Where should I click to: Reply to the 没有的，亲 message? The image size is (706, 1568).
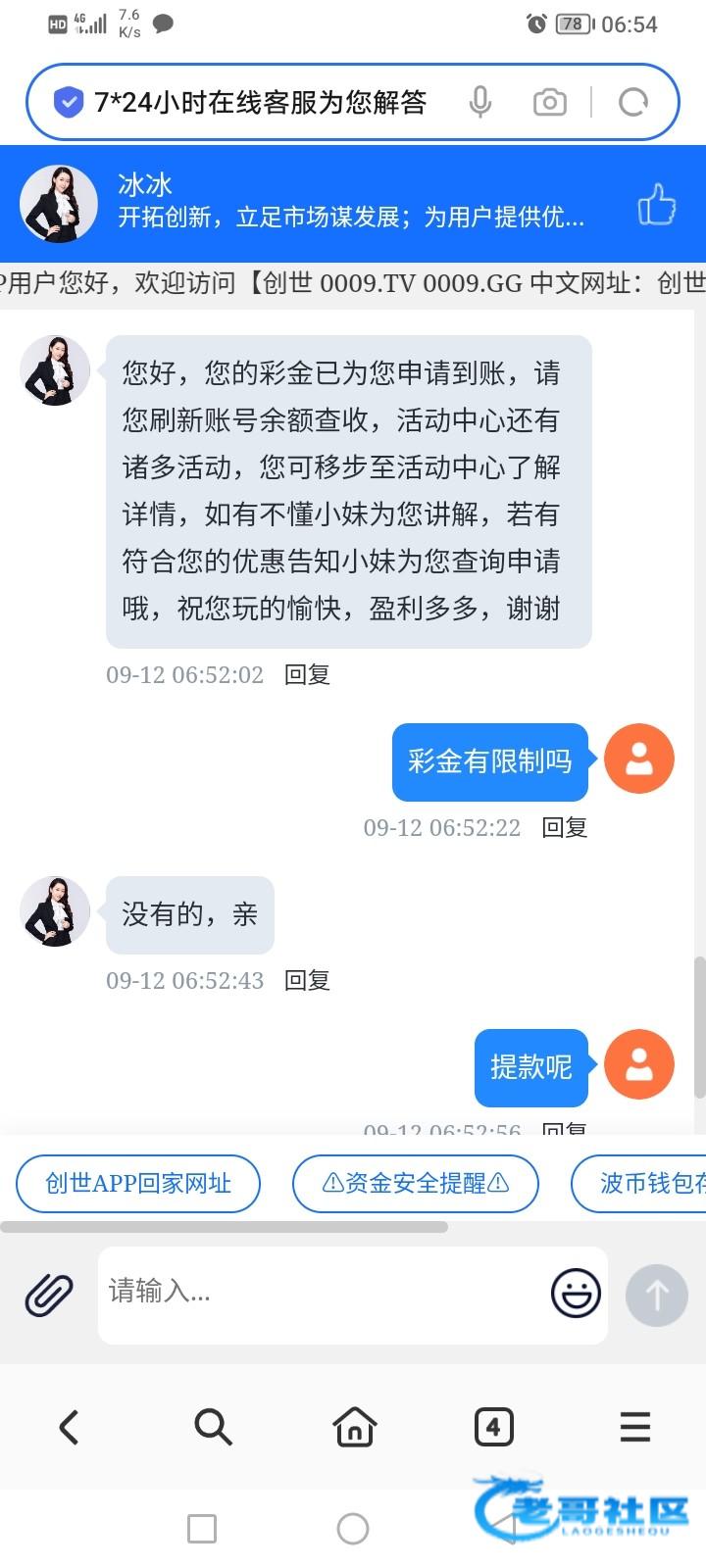coord(307,980)
